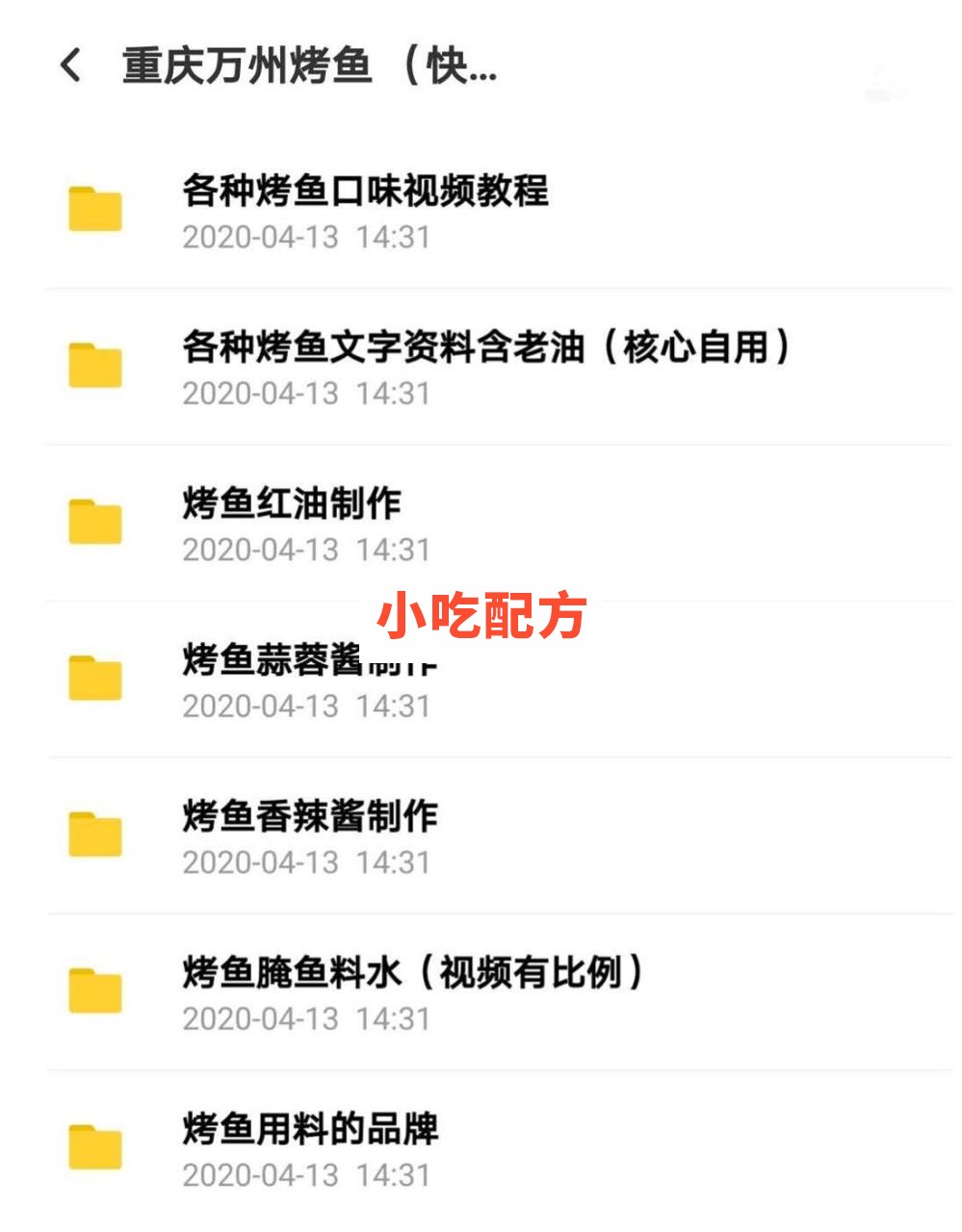Click the date under 各种烤鱼口味视频教程
The image size is (962, 1232).
point(306,236)
